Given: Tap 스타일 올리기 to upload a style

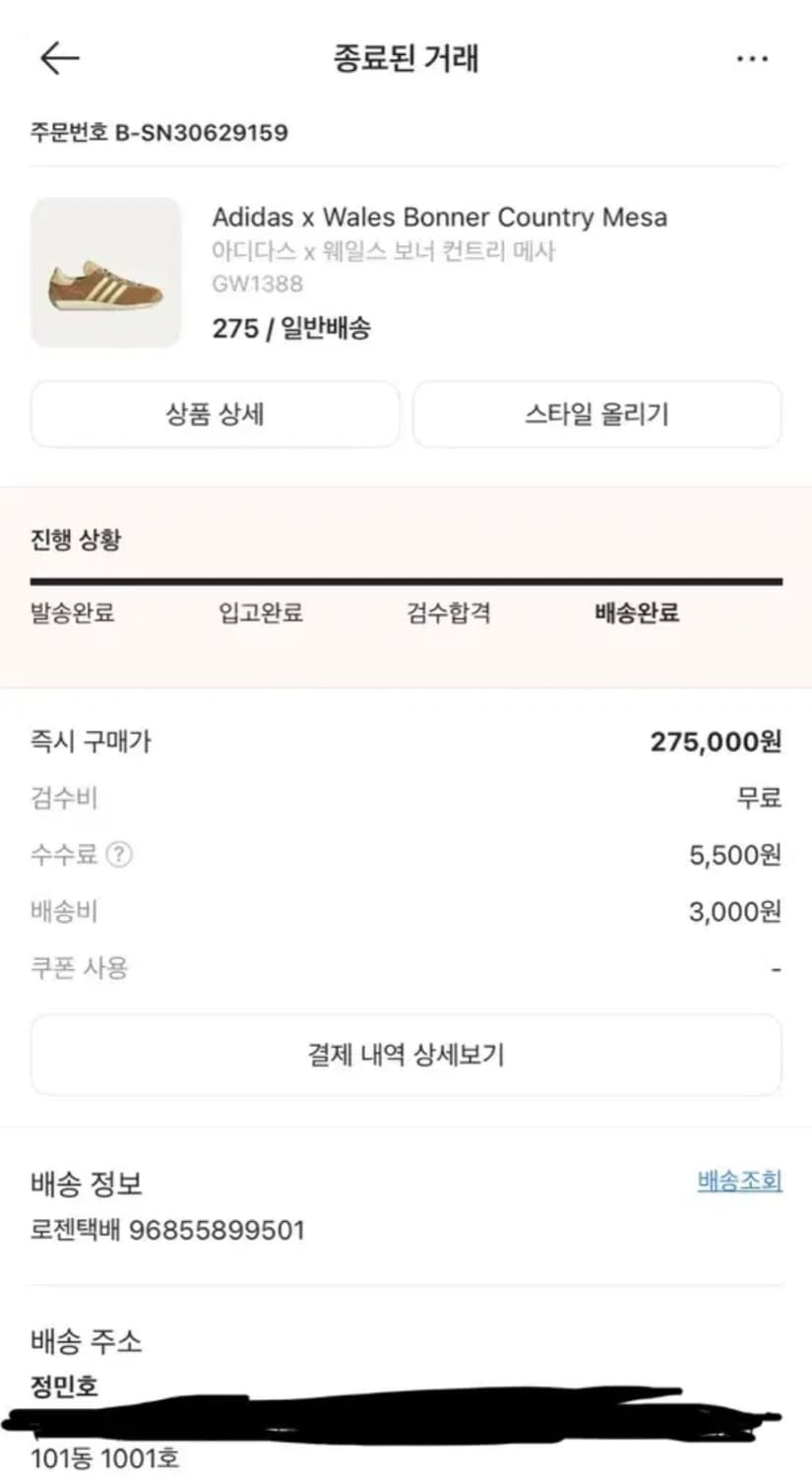Looking at the screenshot, I should click(596, 414).
